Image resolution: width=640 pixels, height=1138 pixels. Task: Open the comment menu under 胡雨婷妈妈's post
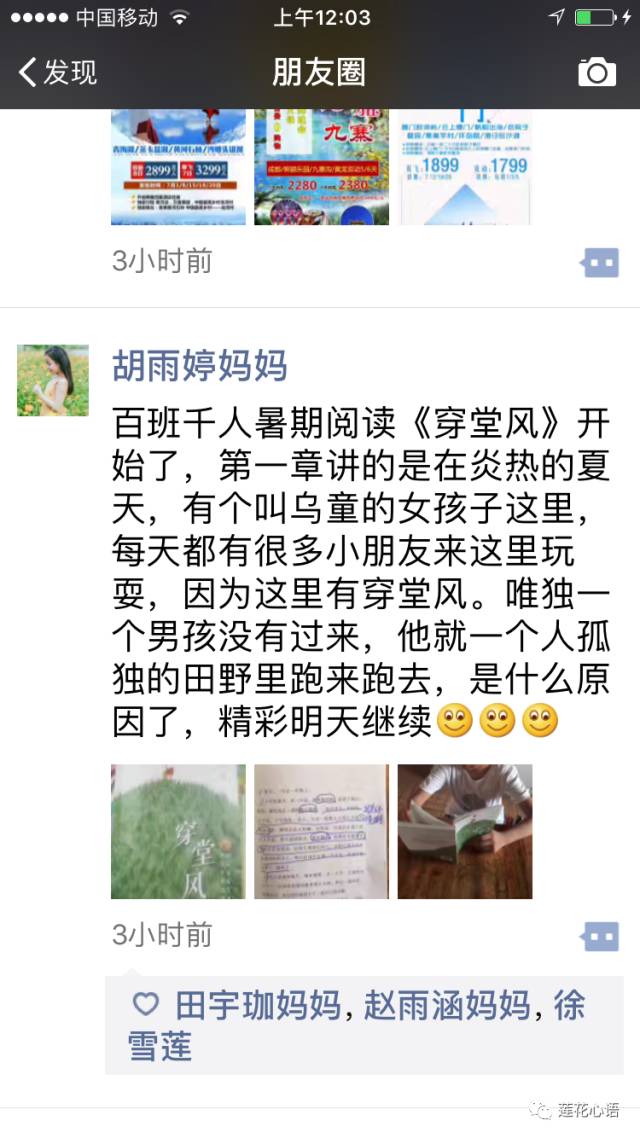click(600, 937)
